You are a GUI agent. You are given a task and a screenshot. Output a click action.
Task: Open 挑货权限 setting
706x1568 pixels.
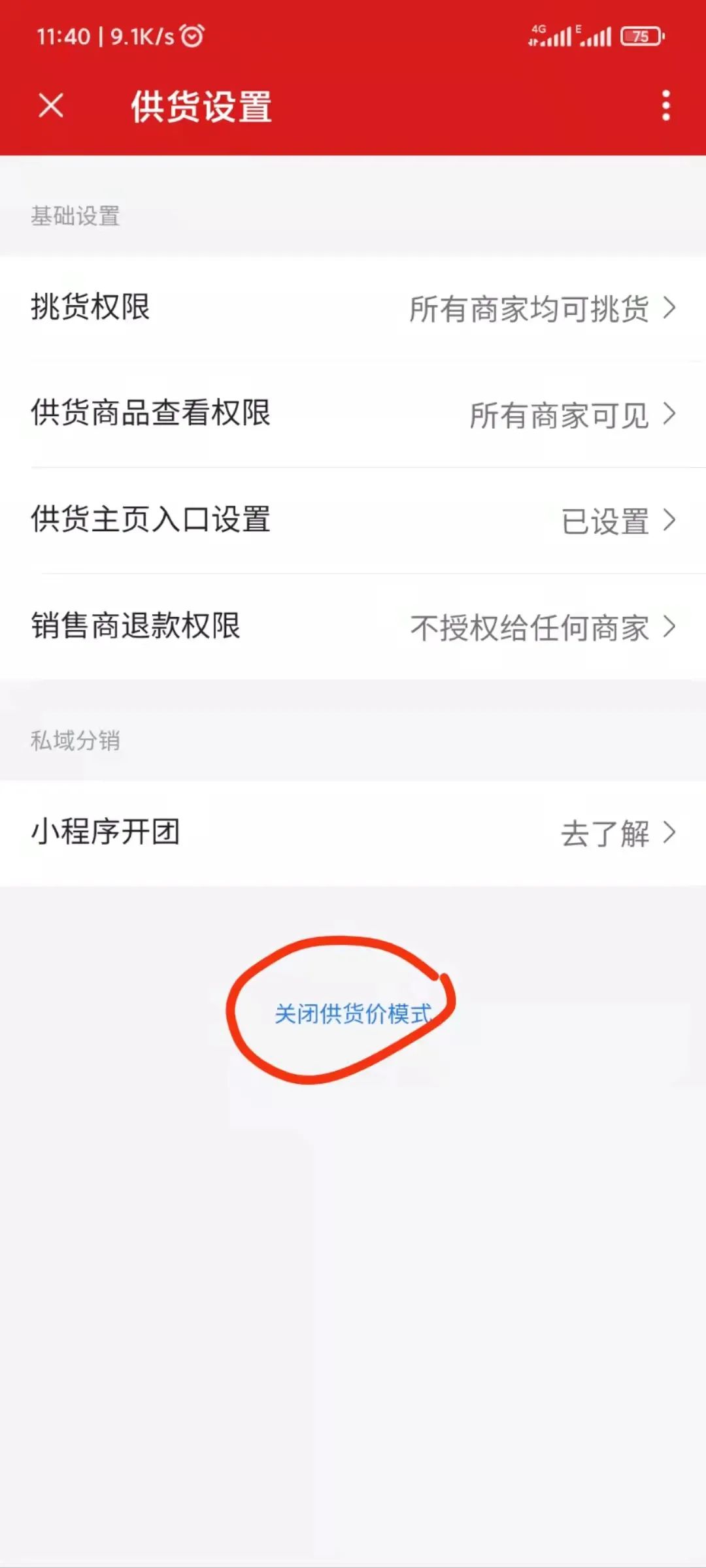[x=353, y=308]
